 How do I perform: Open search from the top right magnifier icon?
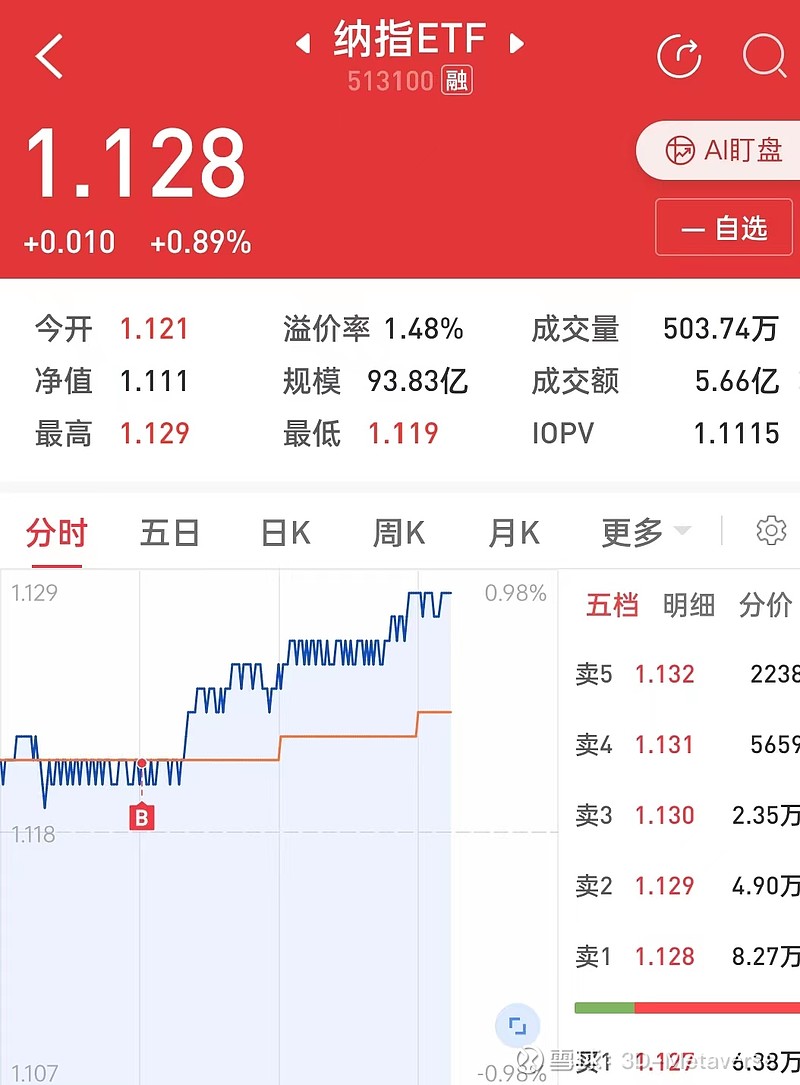pos(764,57)
